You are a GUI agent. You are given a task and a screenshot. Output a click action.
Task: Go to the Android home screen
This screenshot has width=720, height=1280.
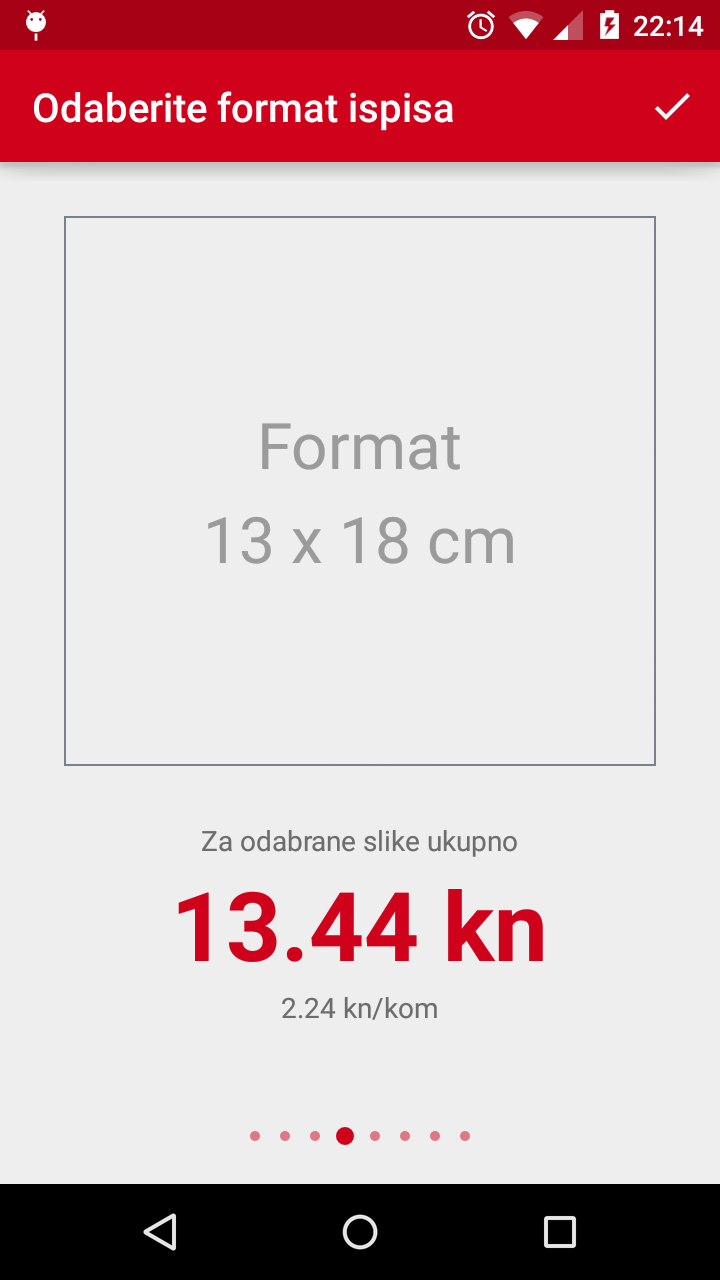pyautogui.click(x=360, y=1232)
